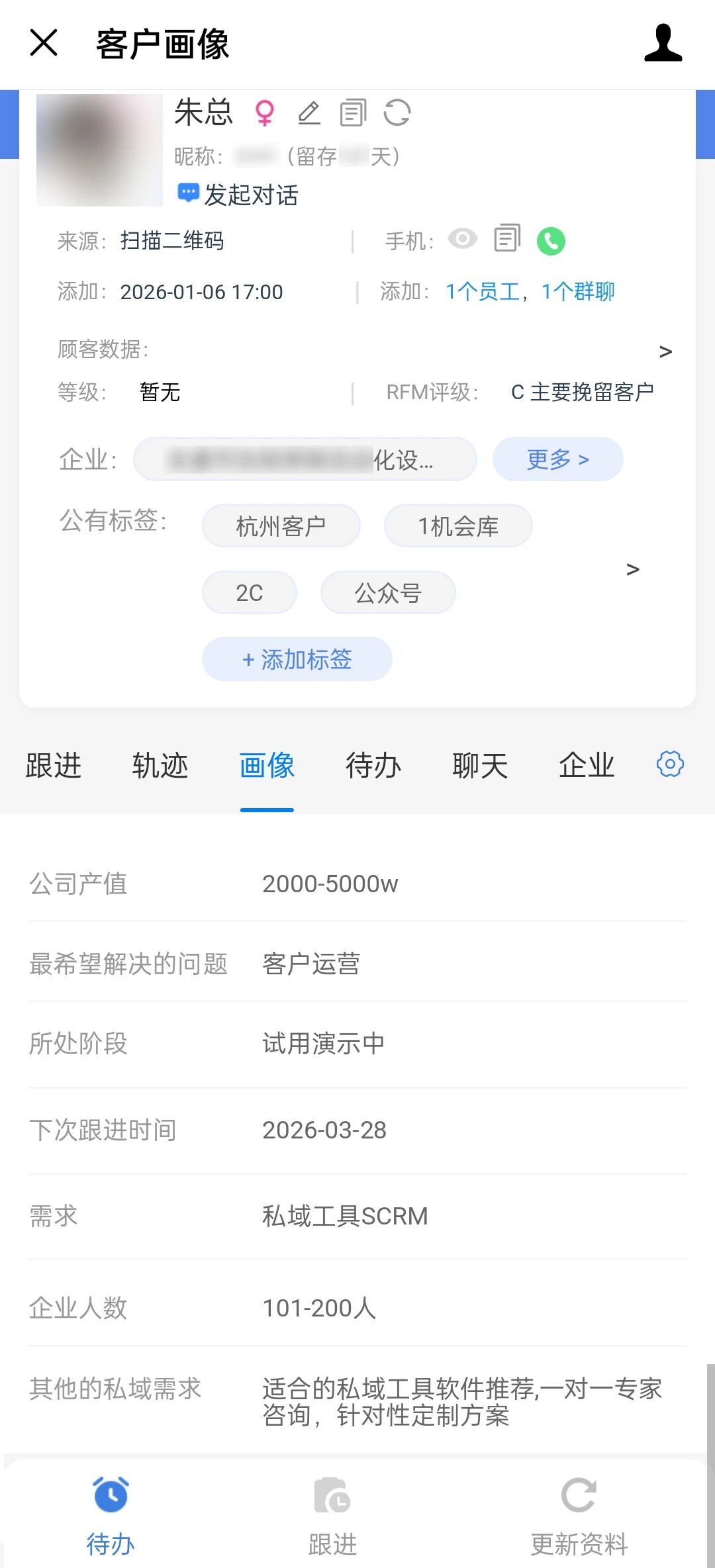This screenshot has width=715, height=1568.
Task: Switch to the 企业 tab
Action: click(587, 766)
